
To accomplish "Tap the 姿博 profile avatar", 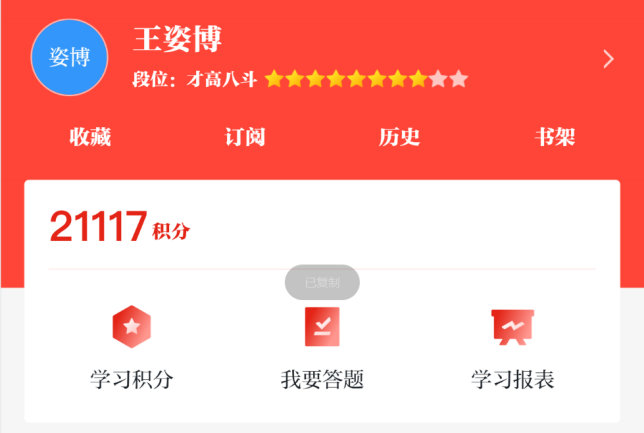I will coord(69,58).
